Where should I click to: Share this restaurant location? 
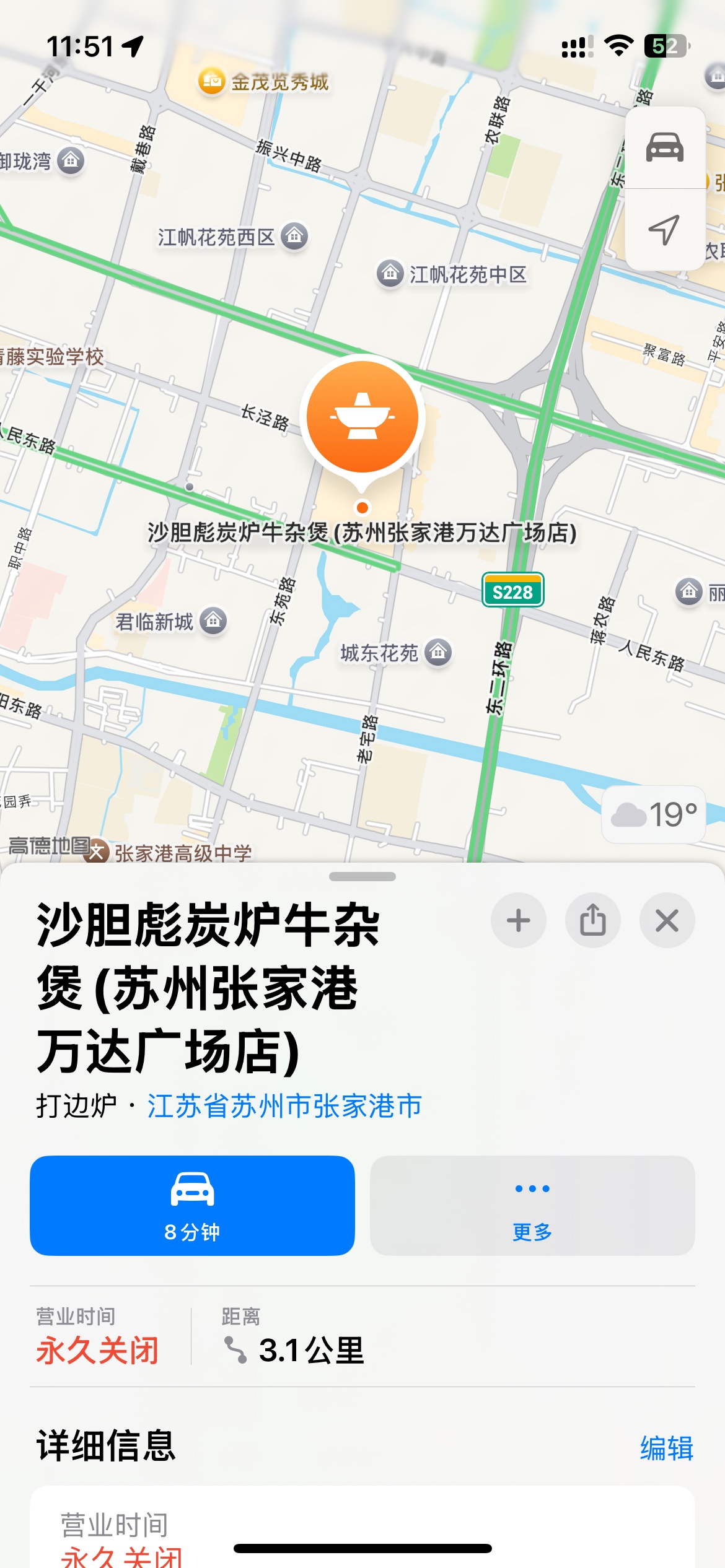[x=593, y=920]
